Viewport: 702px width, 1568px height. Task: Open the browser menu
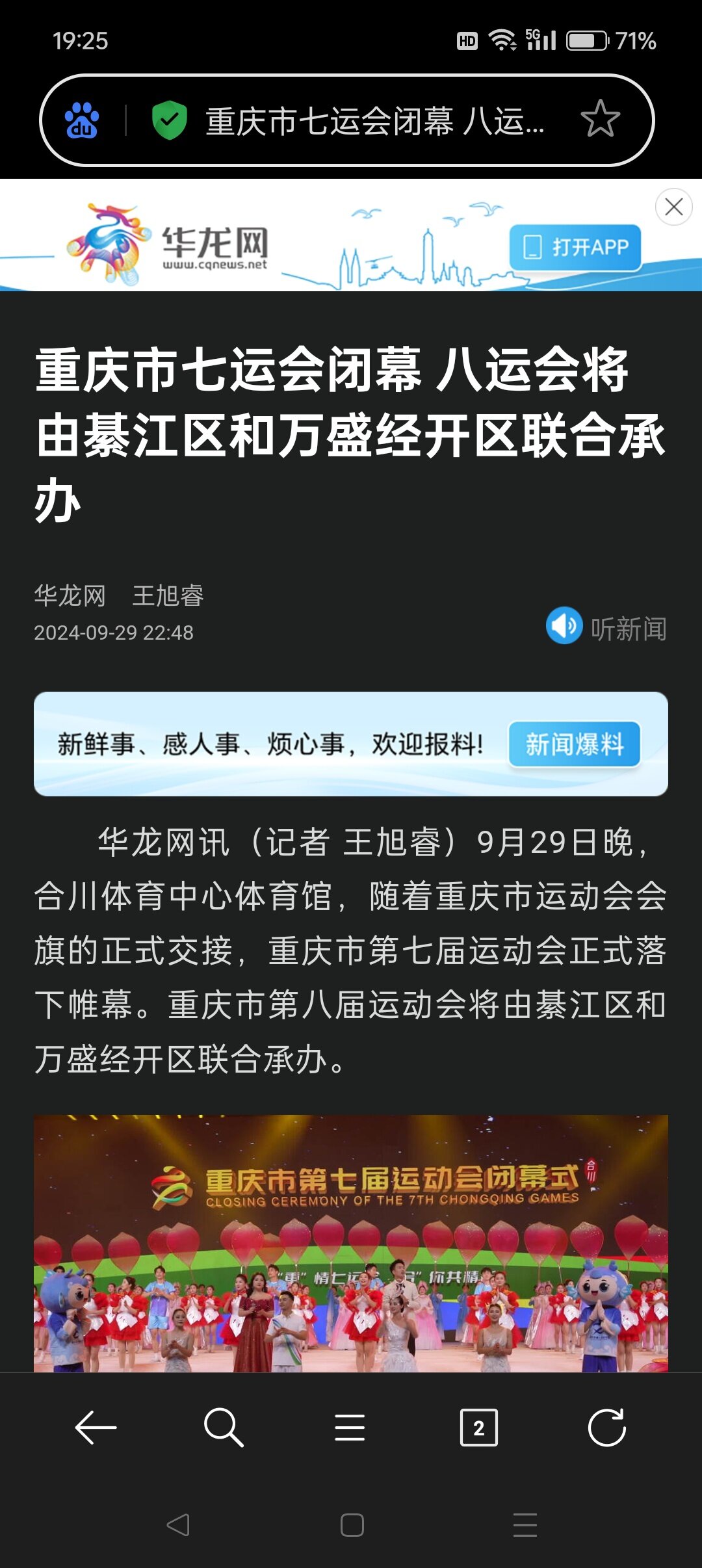pyautogui.click(x=350, y=1428)
